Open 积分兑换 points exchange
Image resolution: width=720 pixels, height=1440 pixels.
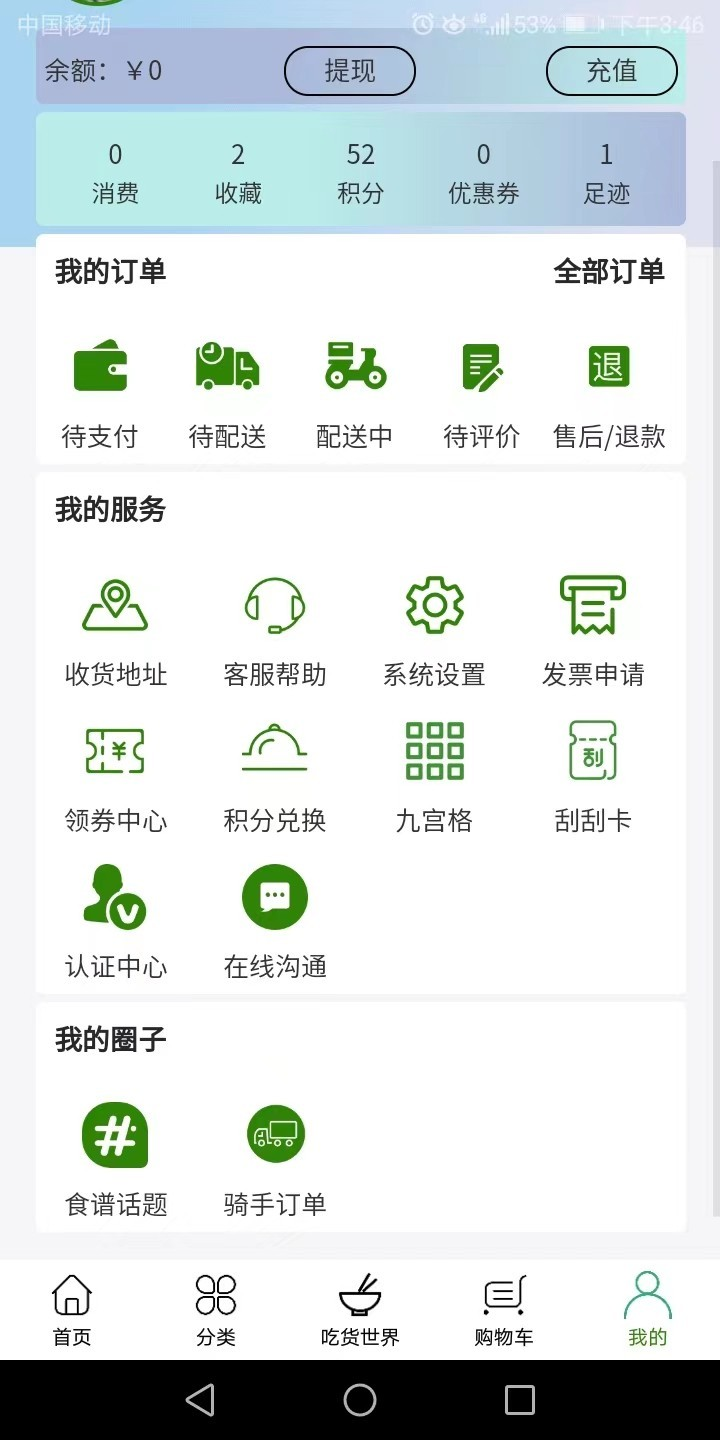(275, 777)
